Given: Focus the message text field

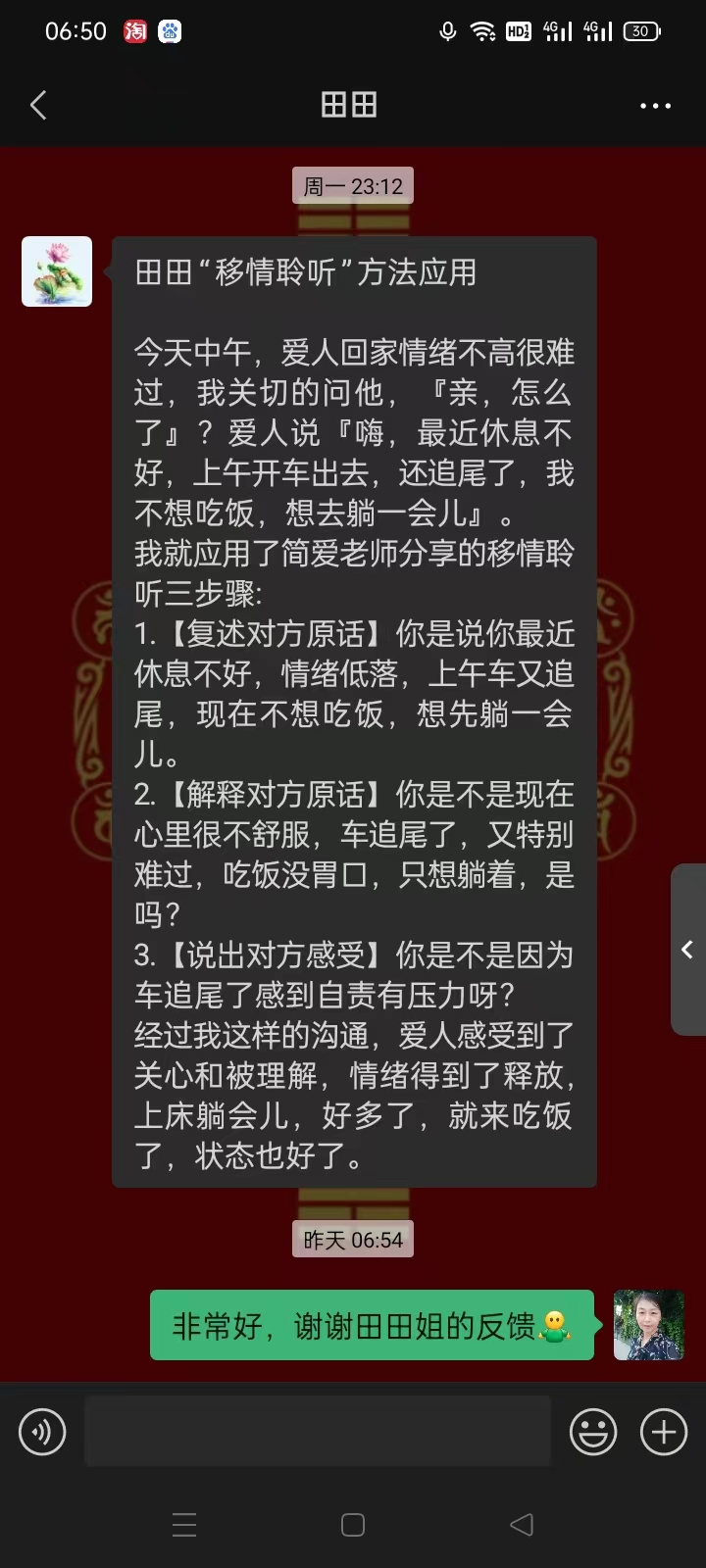Looking at the screenshot, I should (x=318, y=1432).
